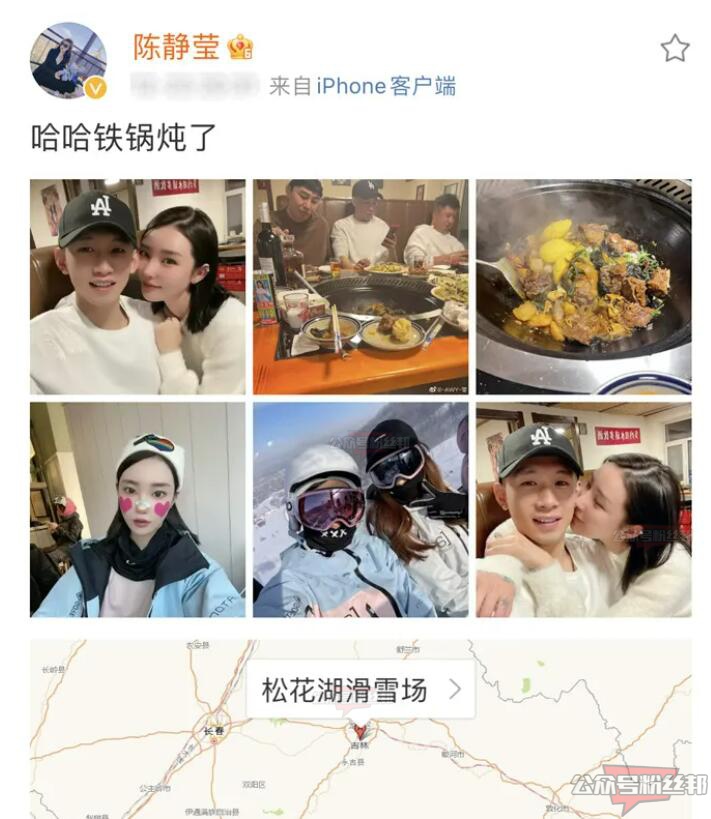This screenshot has width=711, height=819.
Task: Open 陈静莹's profile avatar
Action: coord(68,61)
